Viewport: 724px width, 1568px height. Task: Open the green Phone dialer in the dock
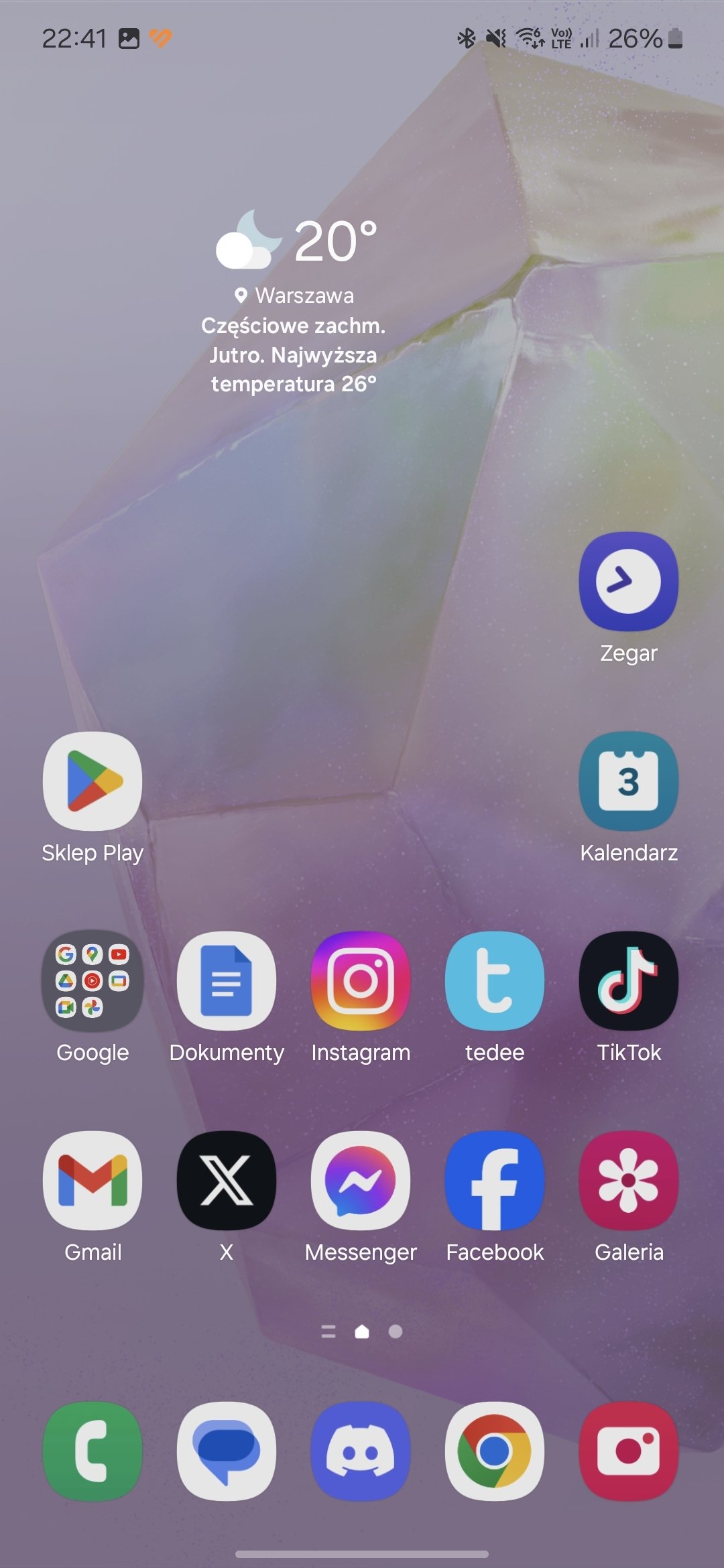pyautogui.click(x=93, y=1451)
